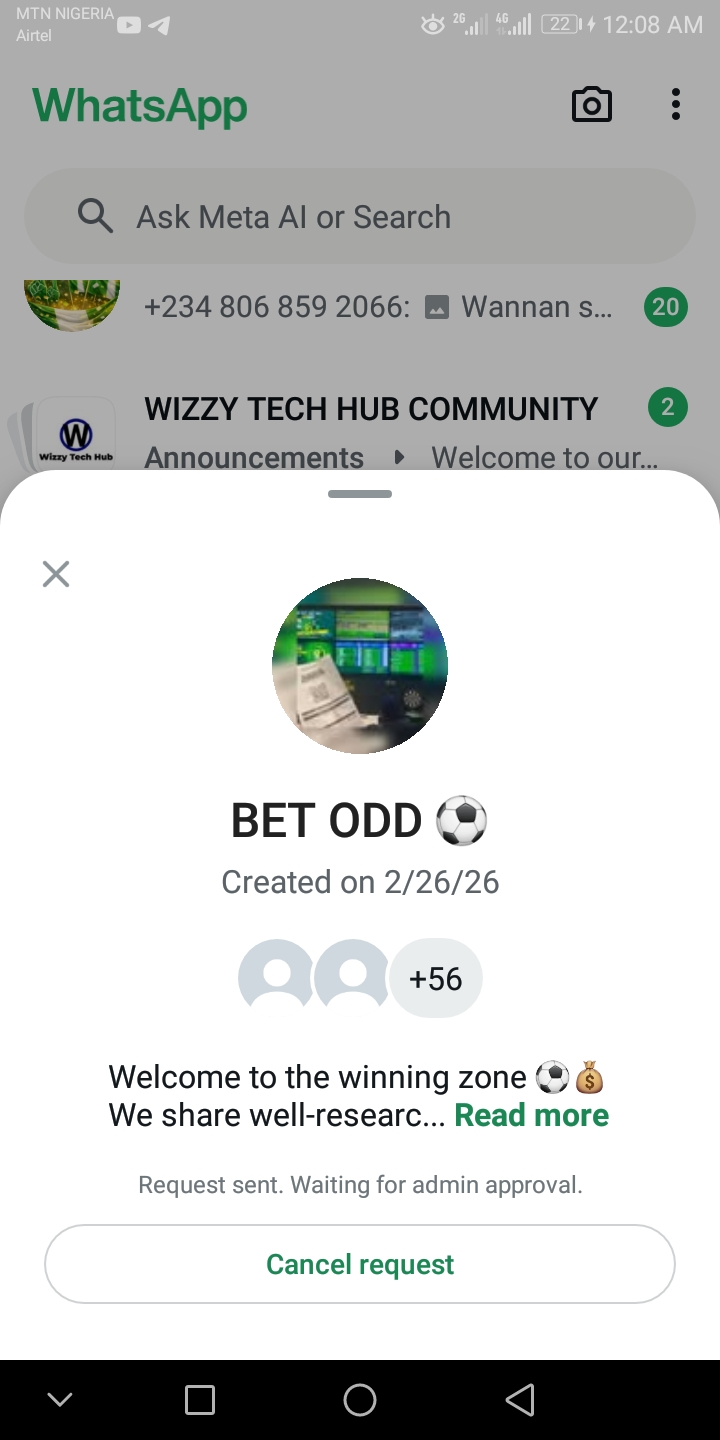The height and width of the screenshot is (1440, 720).
Task: Open the camera icon
Action: pos(591,105)
